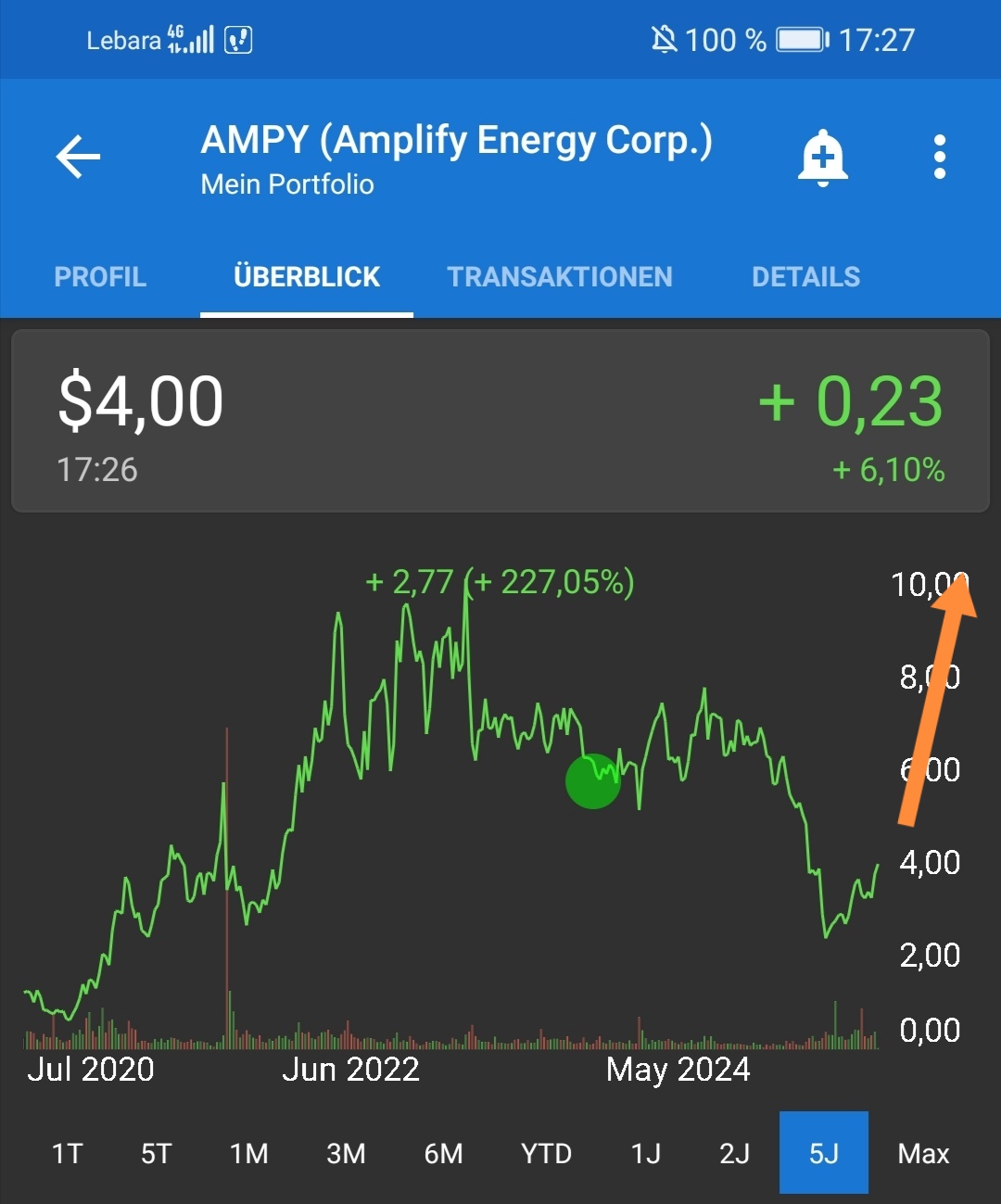Show the 1M chart range
This screenshot has width=1001, height=1204.
249,1153
